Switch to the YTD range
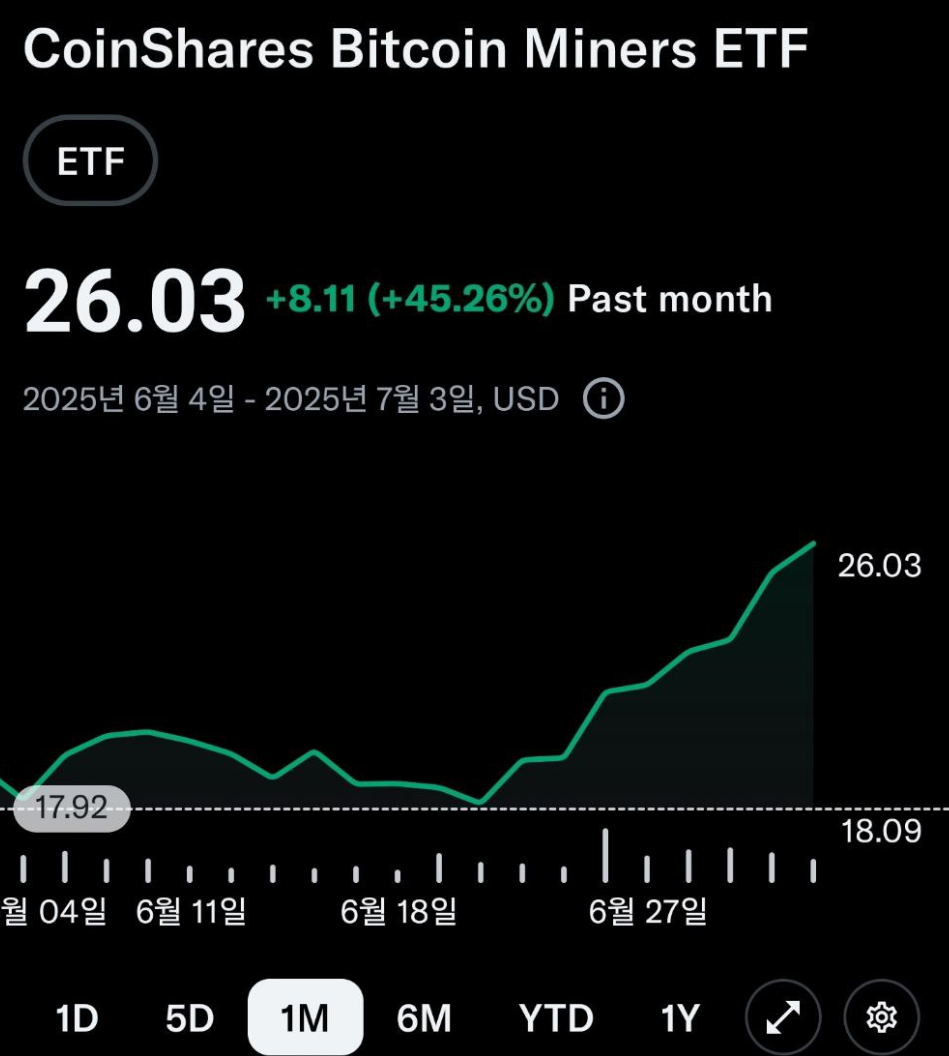Screen dimensions: 949x1056 [557, 1018]
